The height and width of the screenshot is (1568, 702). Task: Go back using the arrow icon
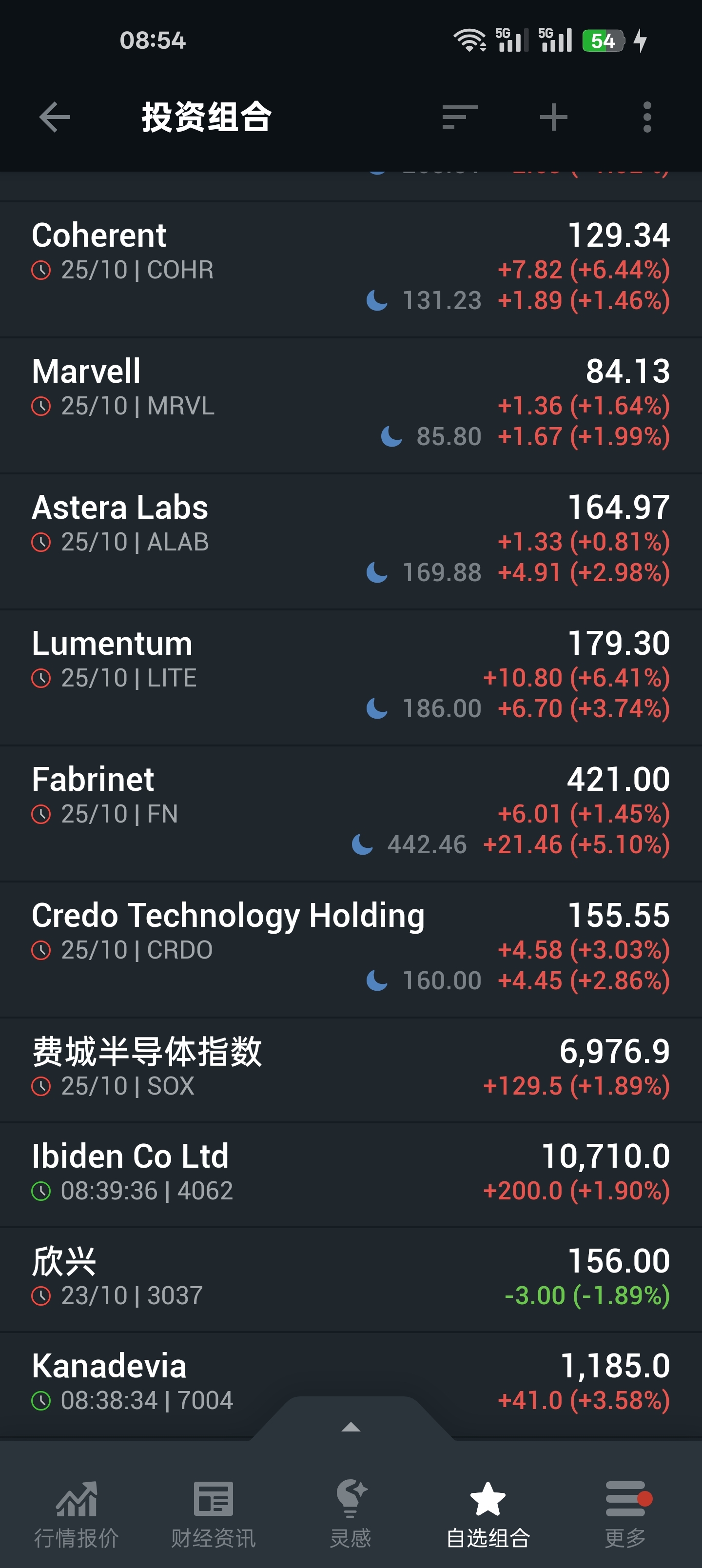pyautogui.click(x=55, y=117)
